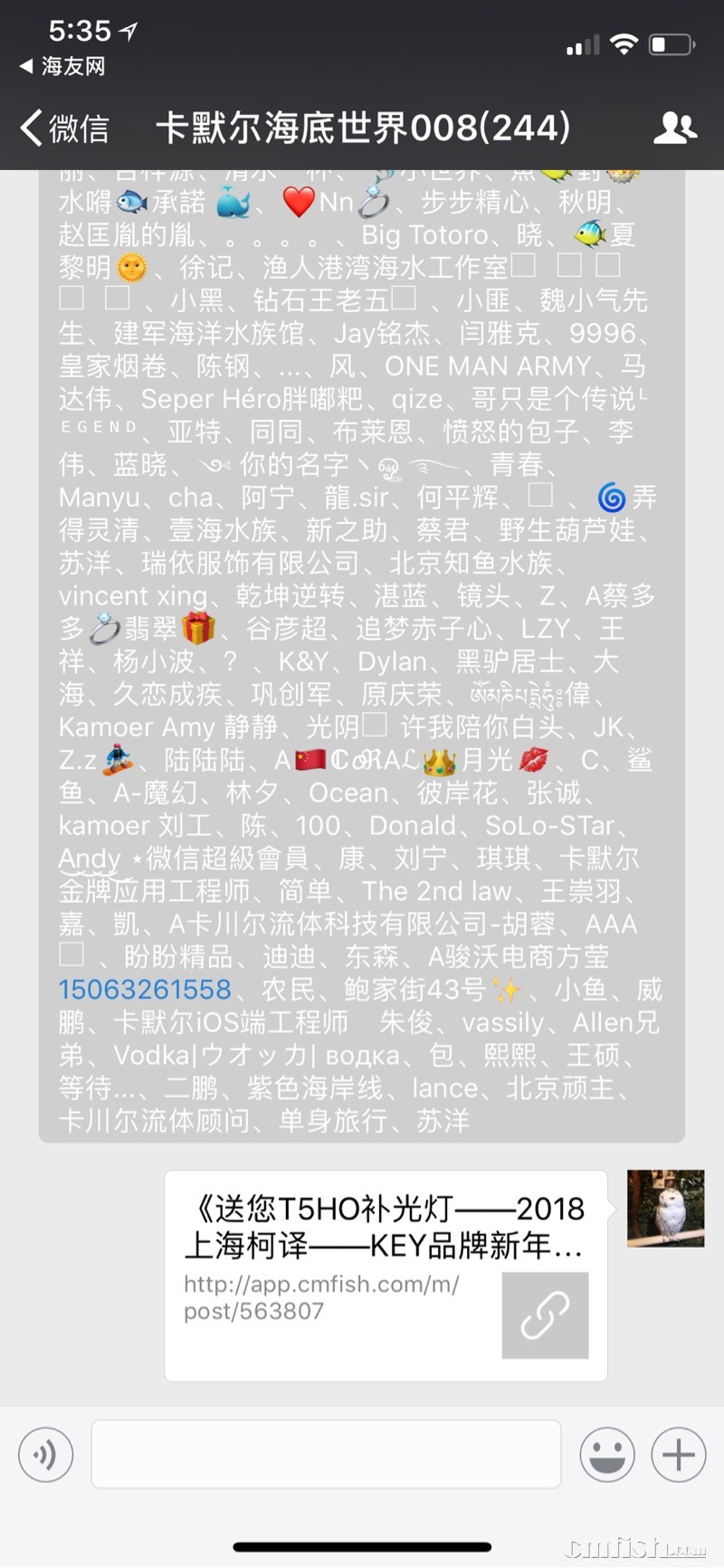Tap the phone number 15063261558
The width and height of the screenshot is (724, 1568).
145,990
